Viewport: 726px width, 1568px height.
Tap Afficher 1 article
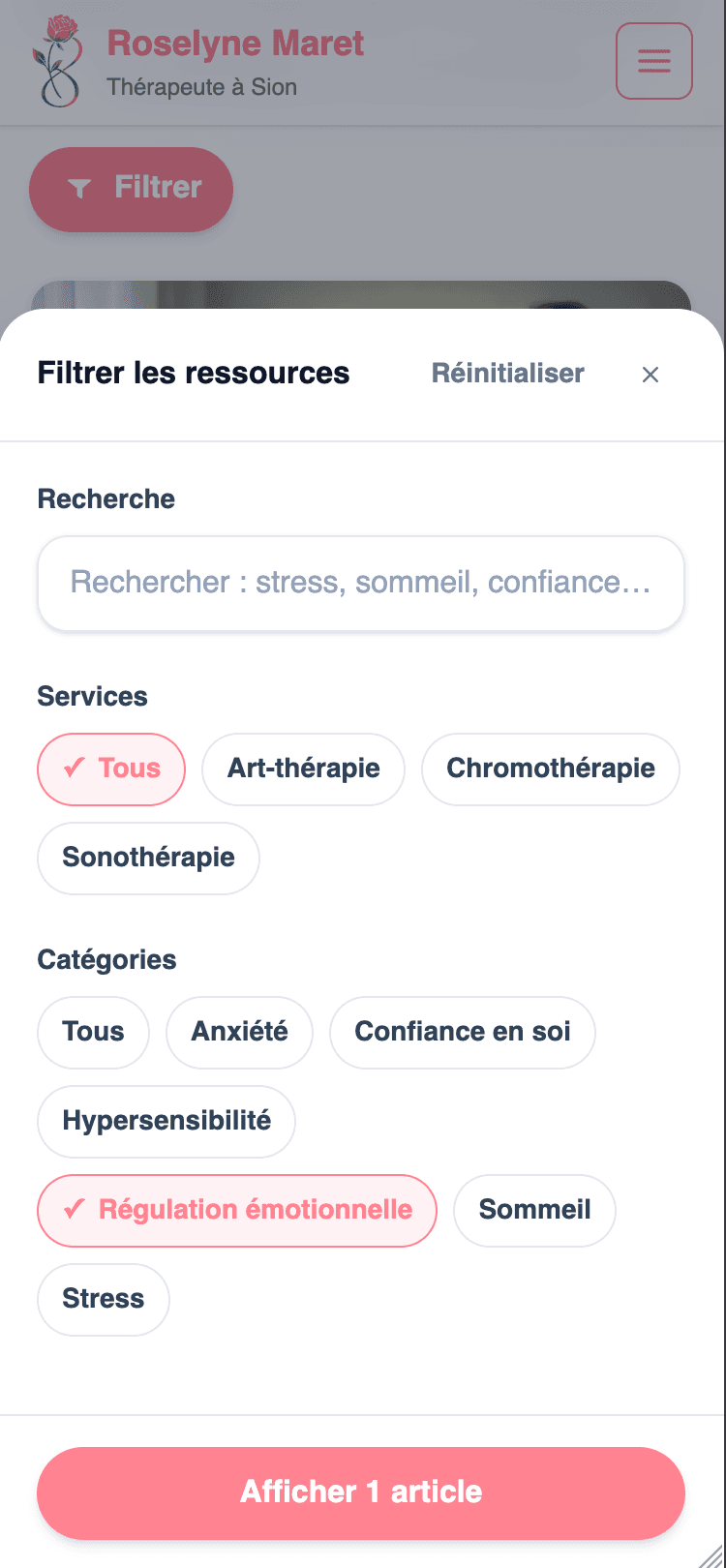click(360, 1493)
